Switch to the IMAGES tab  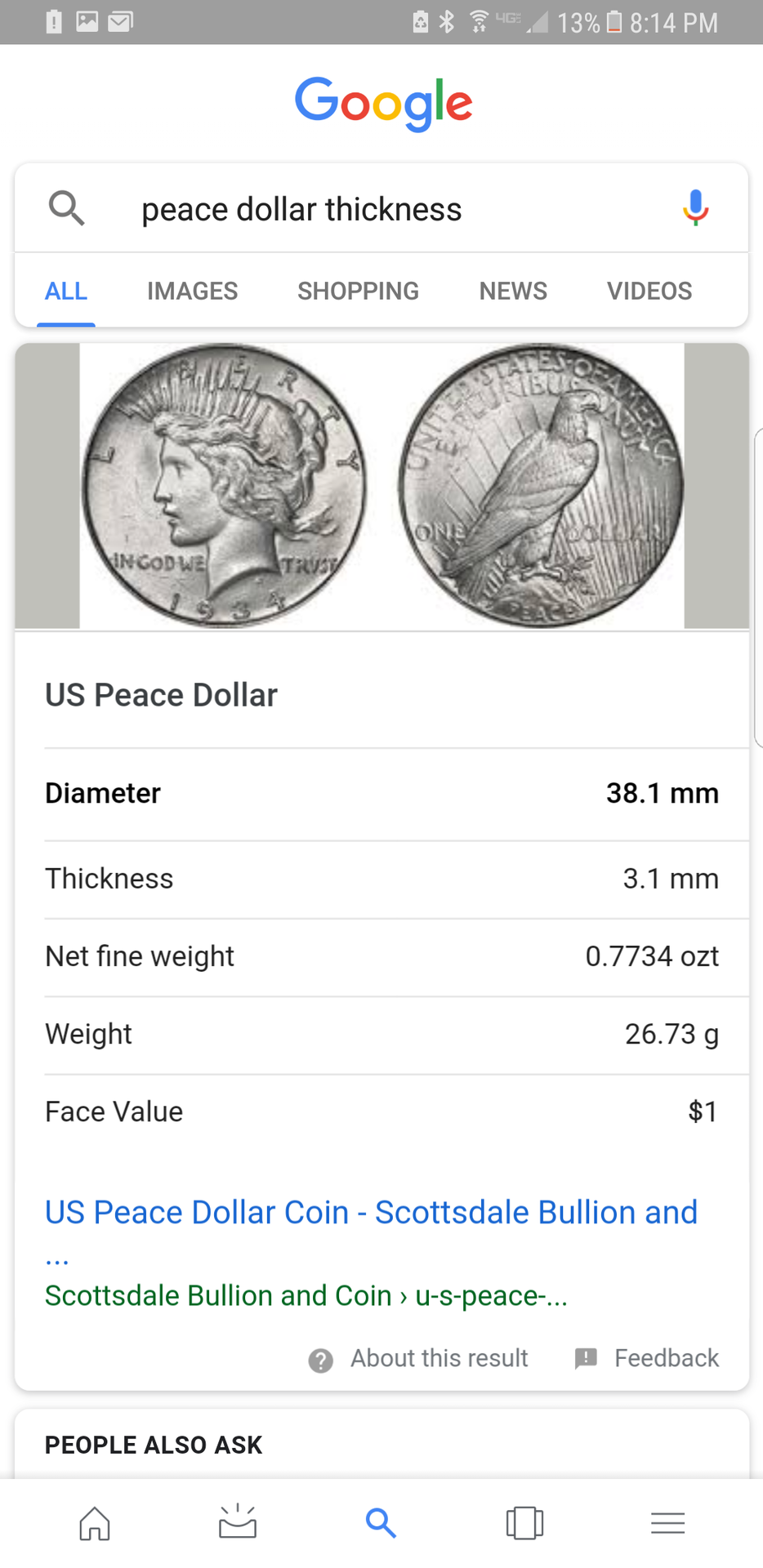(x=192, y=292)
